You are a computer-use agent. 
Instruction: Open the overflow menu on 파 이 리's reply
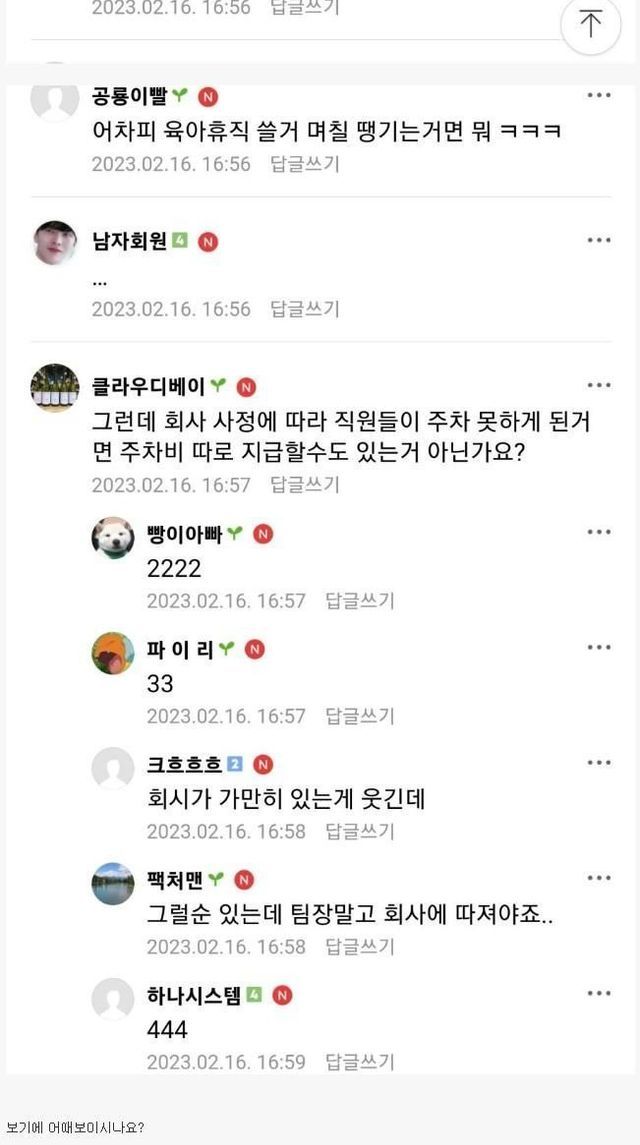pos(598,647)
